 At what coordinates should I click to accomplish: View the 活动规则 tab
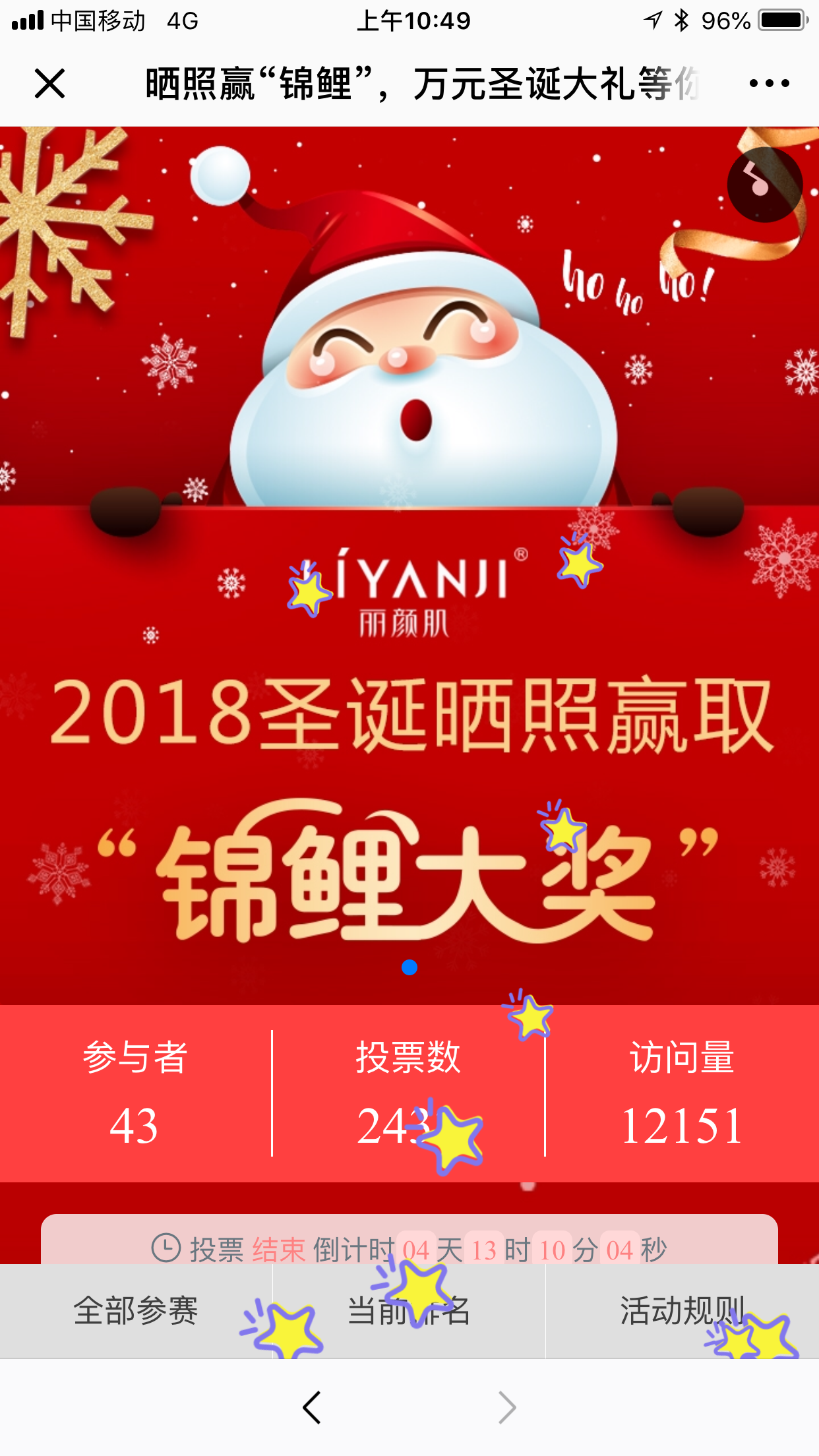(x=682, y=1311)
